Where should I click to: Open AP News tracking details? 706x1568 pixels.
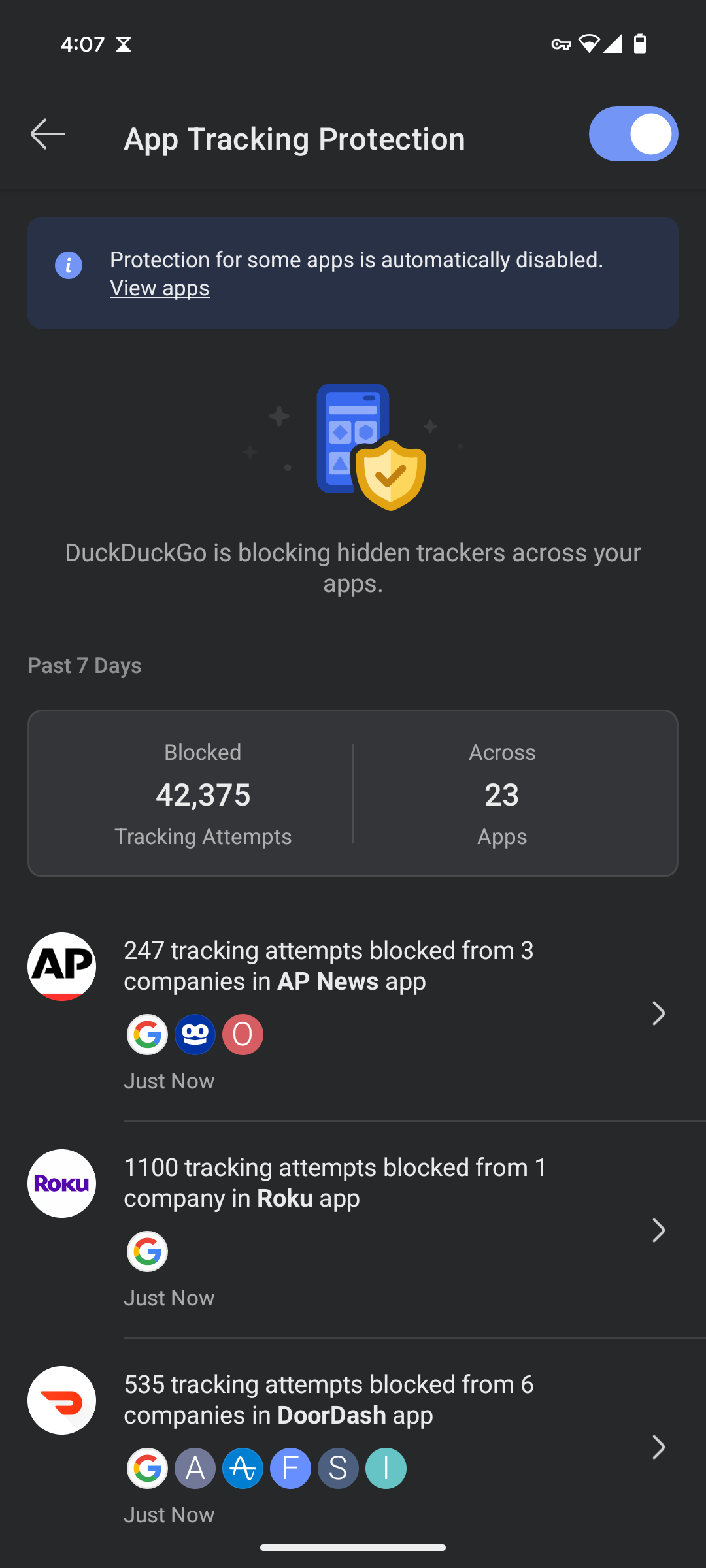(353, 1013)
